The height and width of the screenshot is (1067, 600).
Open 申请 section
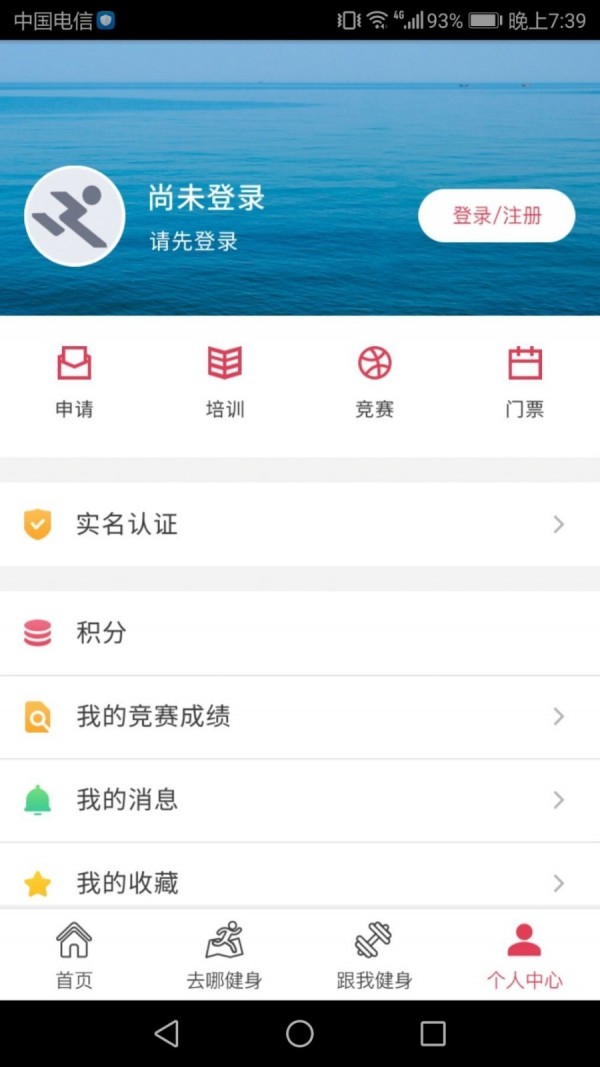tap(74, 381)
